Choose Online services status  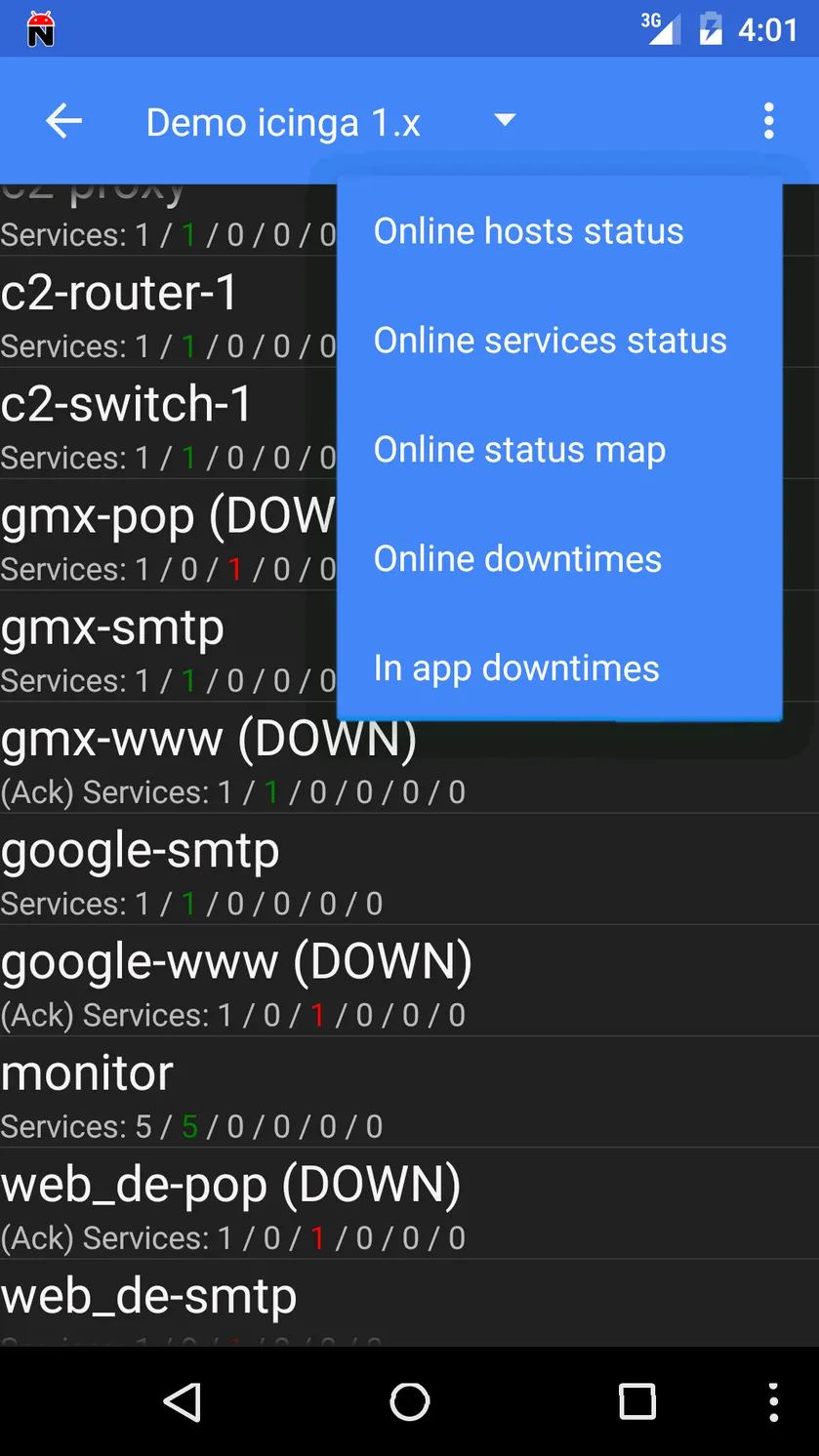click(559, 341)
